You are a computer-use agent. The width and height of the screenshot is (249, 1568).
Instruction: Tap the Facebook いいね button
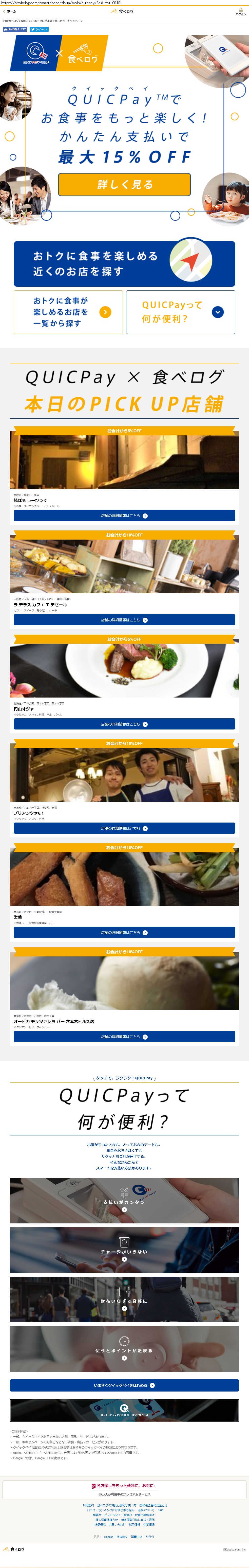[15, 29]
